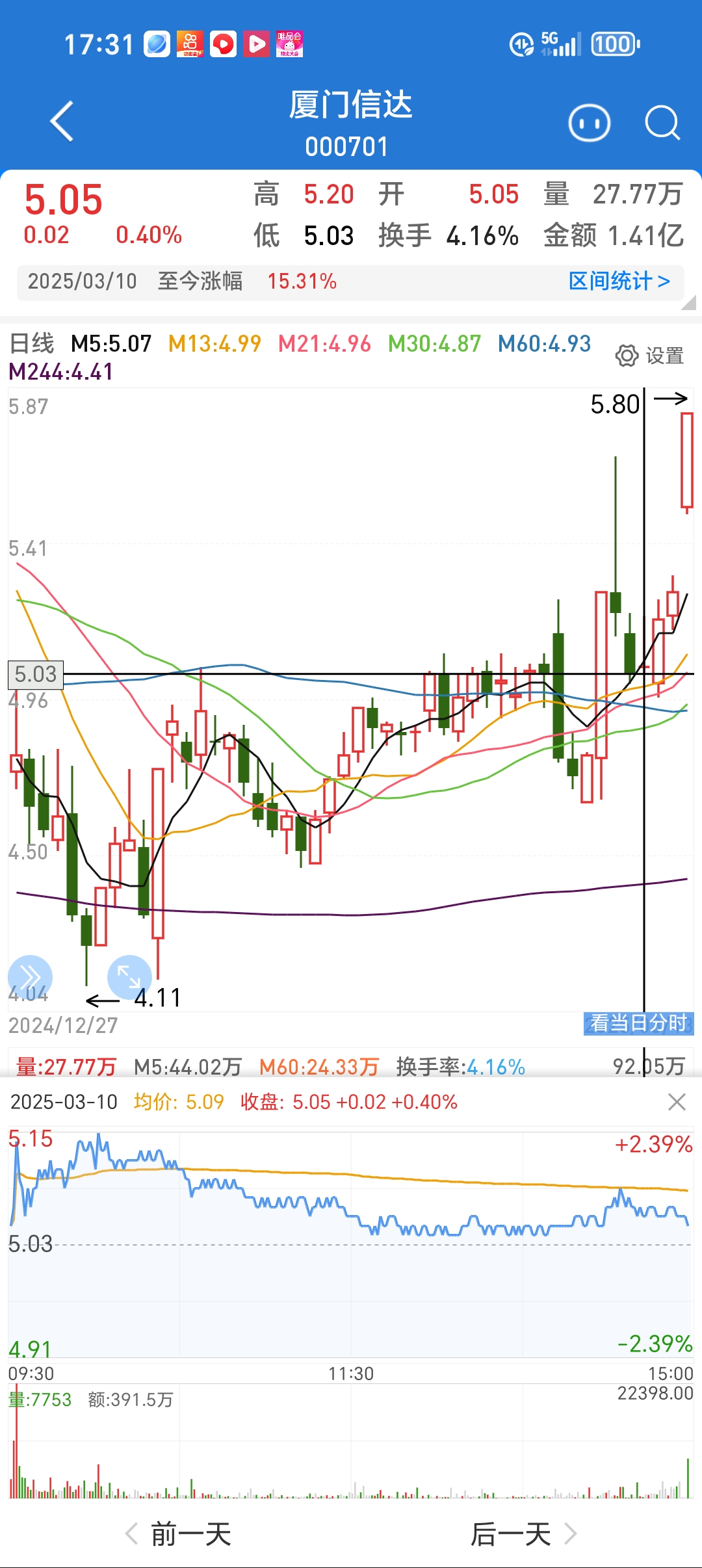Open 区间统计 interval statistics
The width and height of the screenshot is (702, 1568).
tap(619, 281)
